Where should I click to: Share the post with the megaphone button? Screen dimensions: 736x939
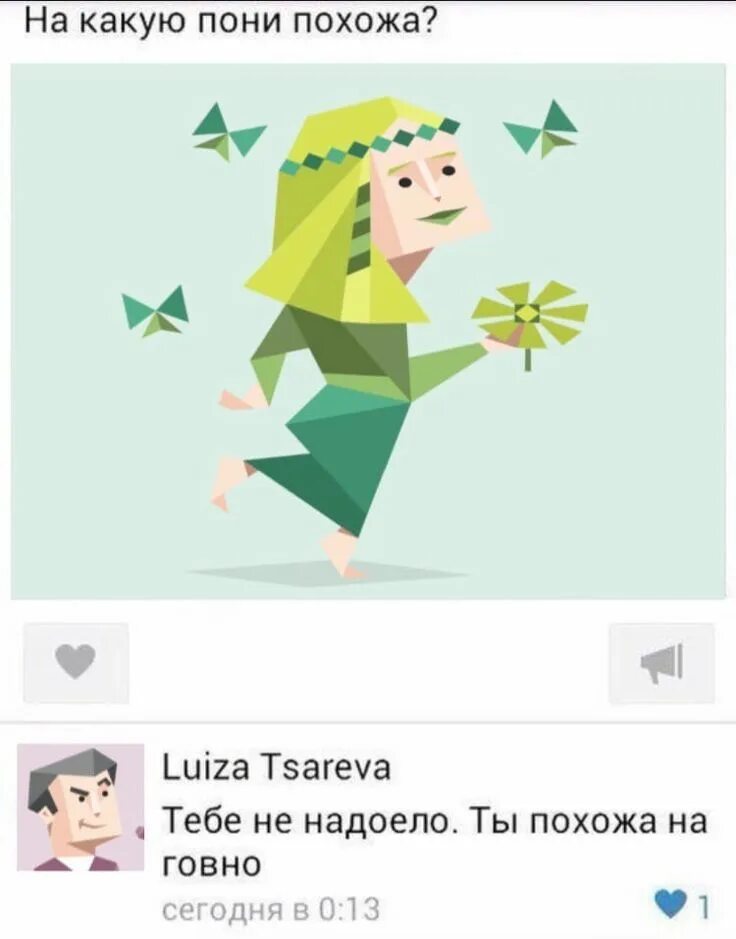tap(661, 662)
